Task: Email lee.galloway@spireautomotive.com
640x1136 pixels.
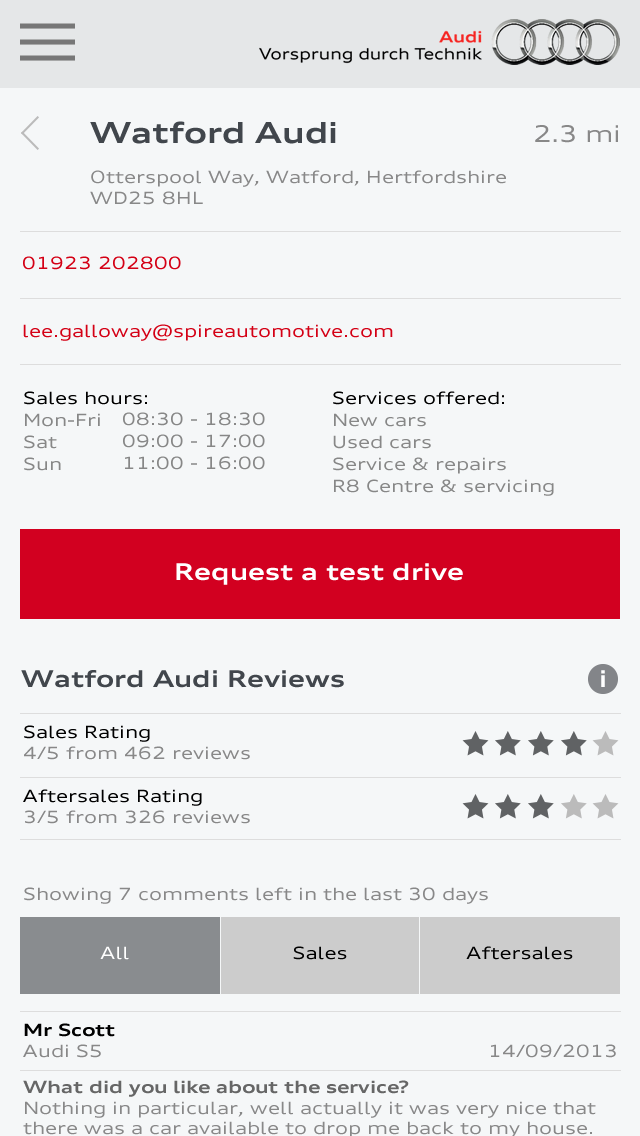Action: (208, 331)
